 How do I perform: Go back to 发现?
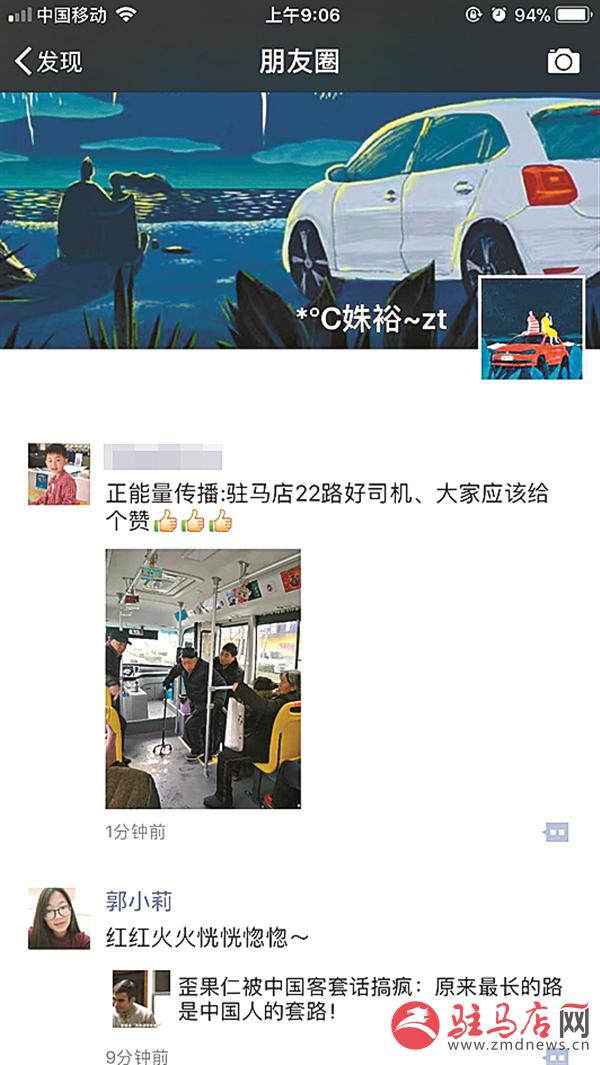point(48,62)
